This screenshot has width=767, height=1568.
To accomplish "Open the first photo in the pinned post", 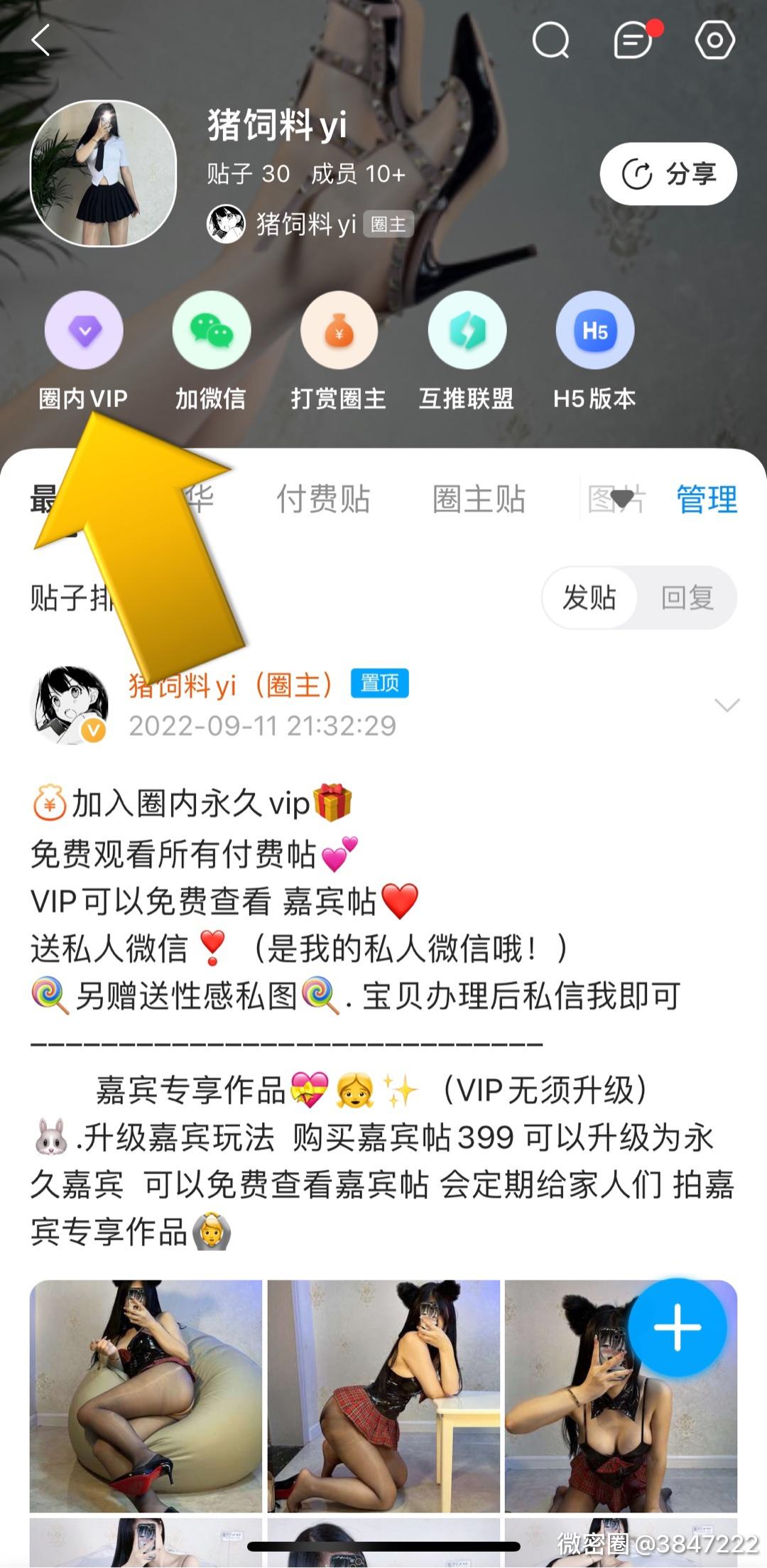I will click(x=146, y=1395).
